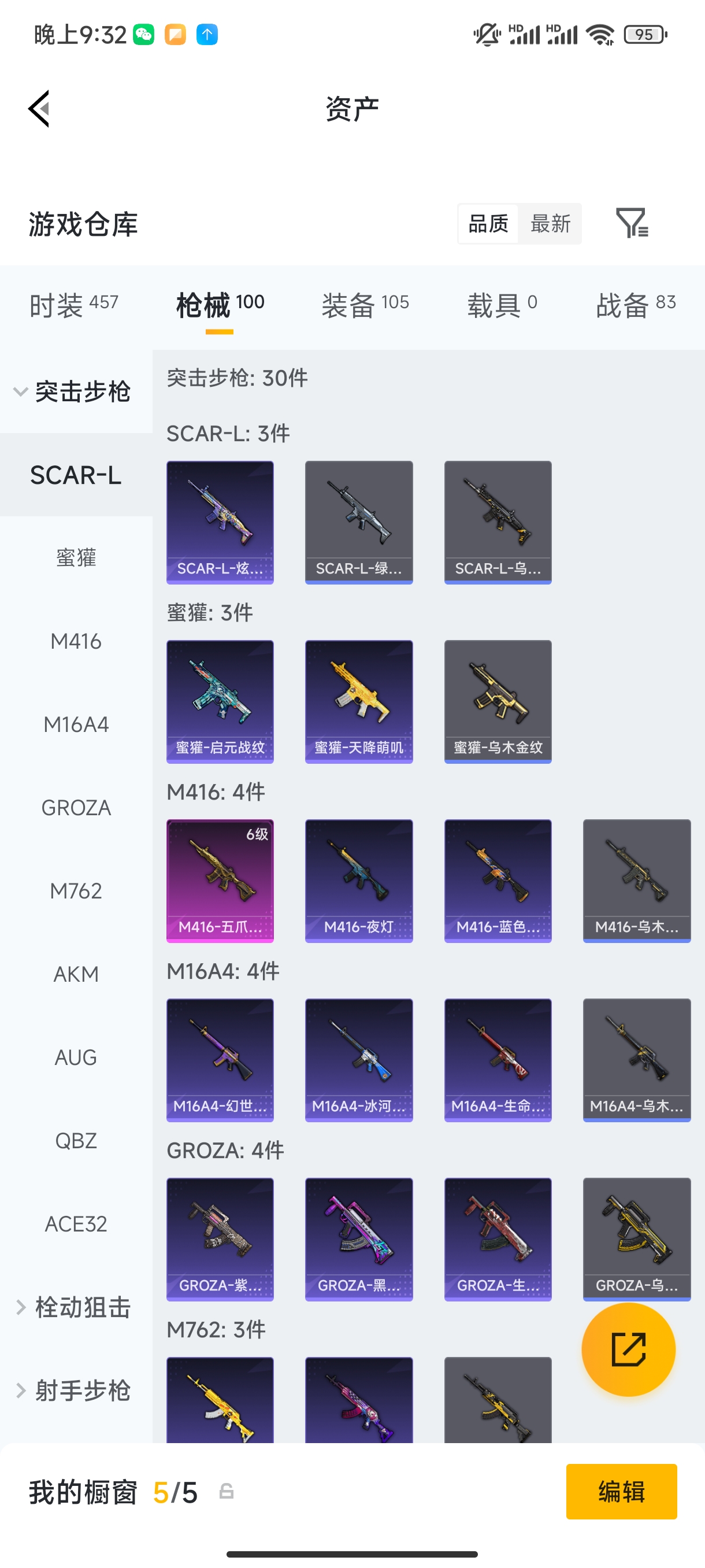The image size is (705, 1568).
Task: View the M416-夜灯 skin
Action: tap(359, 880)
